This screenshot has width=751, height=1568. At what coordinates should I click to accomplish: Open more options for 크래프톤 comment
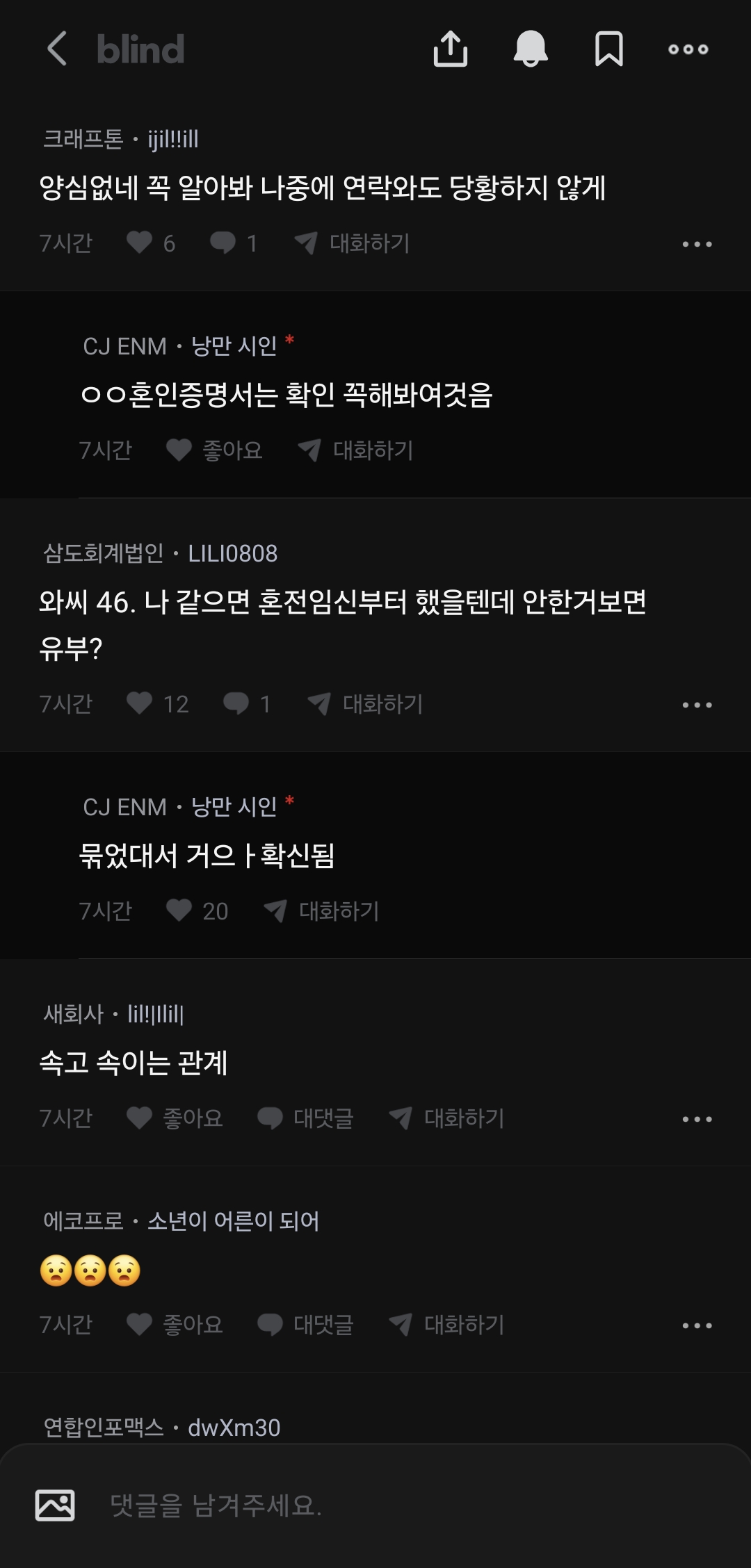(x=697, y=244)
